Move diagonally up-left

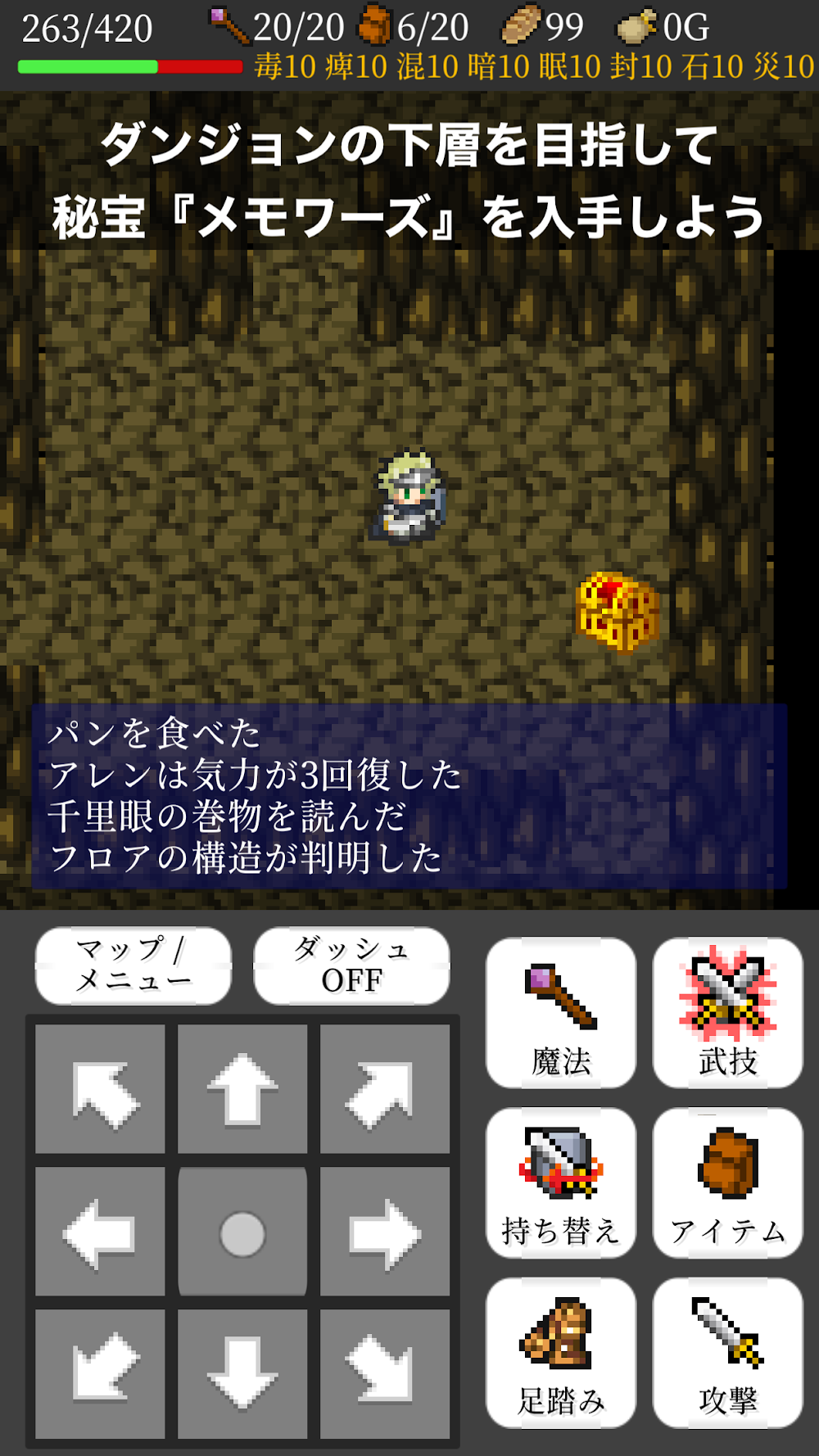[100, 1089]
